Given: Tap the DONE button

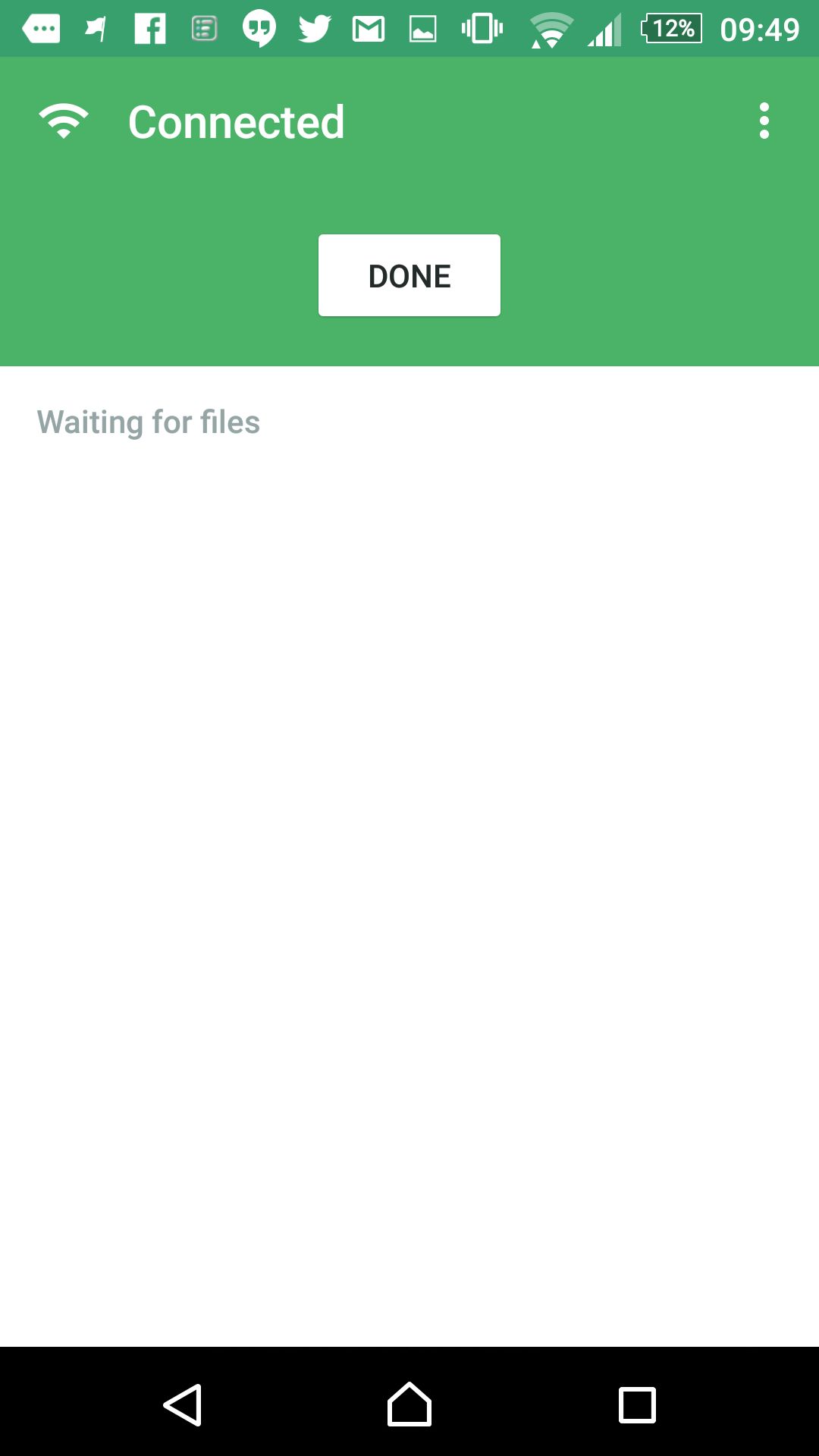Looking at the screenshot, I should [409, 275].
